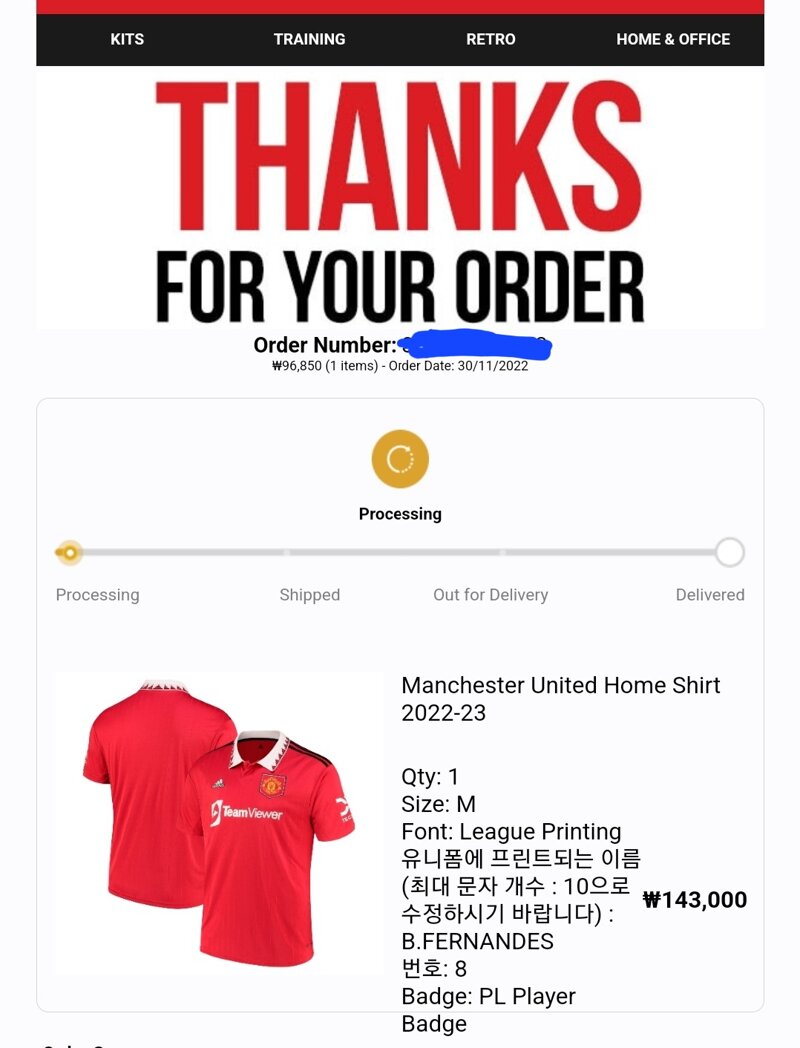800x1048 pixels.
Task: Go to the Training section
Action: tap(309, 39)
